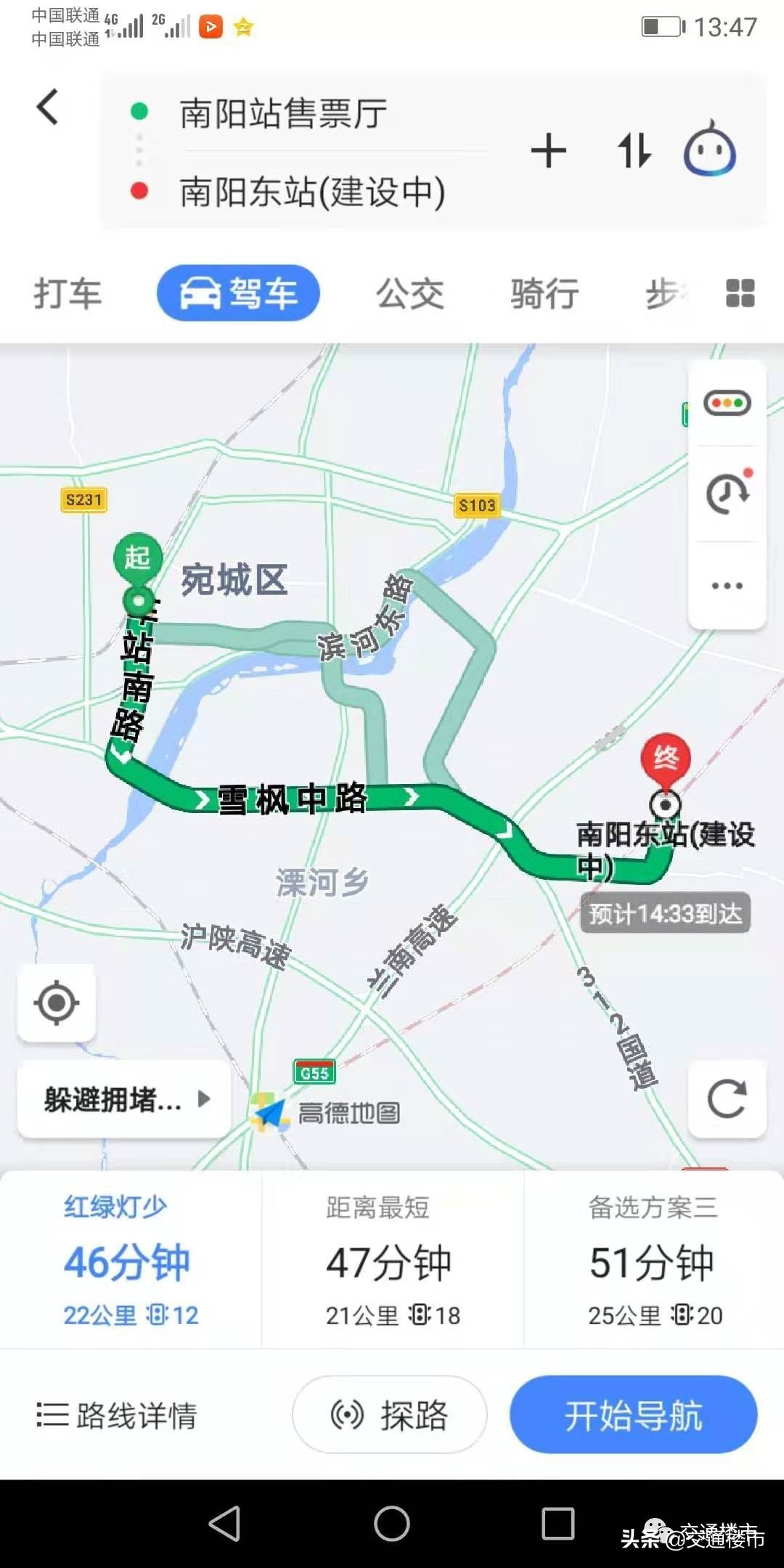Edit the destination 南阳东站(建设中)

[x=312, y=192]
